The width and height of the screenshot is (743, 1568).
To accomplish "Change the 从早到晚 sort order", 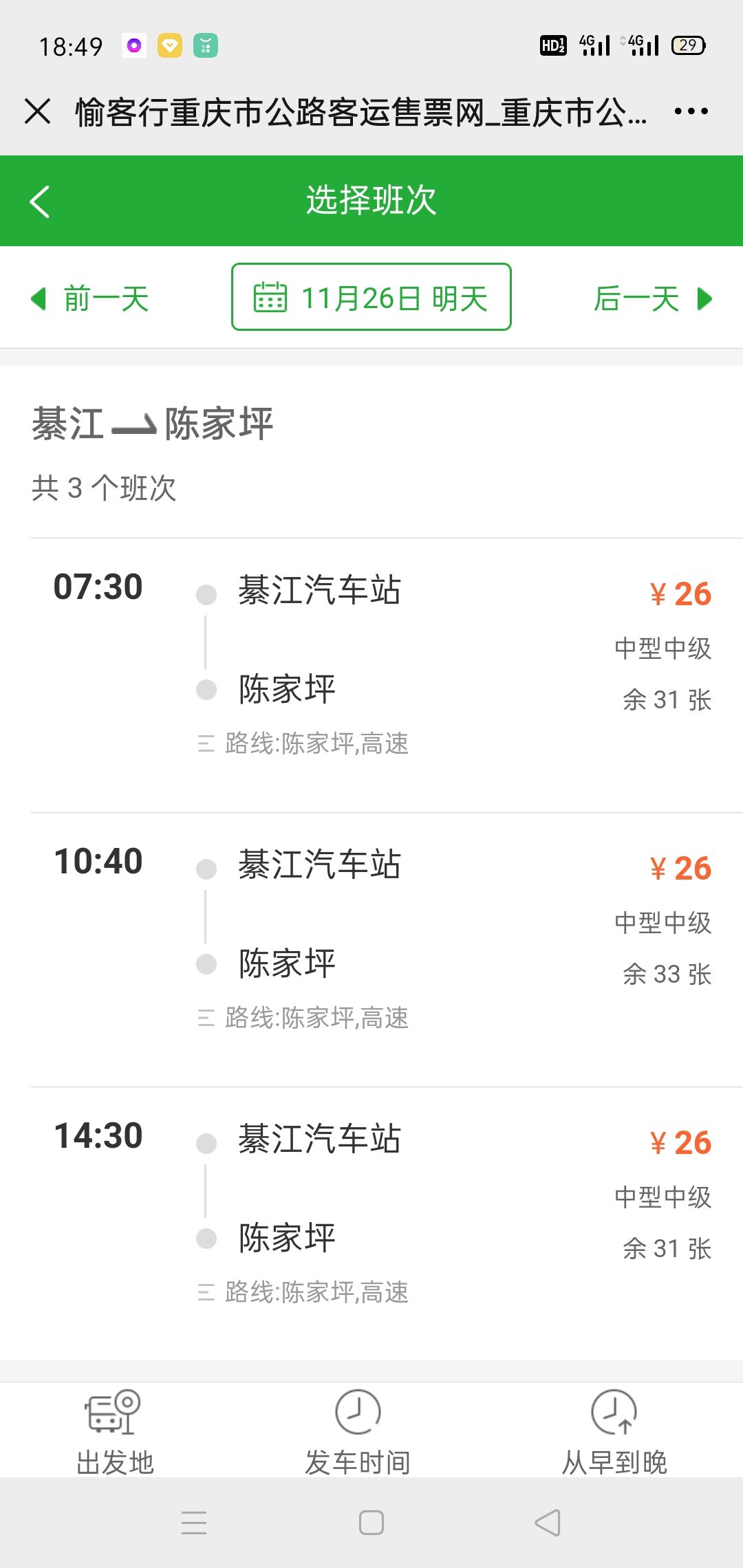I will (x=614, y=1432).
